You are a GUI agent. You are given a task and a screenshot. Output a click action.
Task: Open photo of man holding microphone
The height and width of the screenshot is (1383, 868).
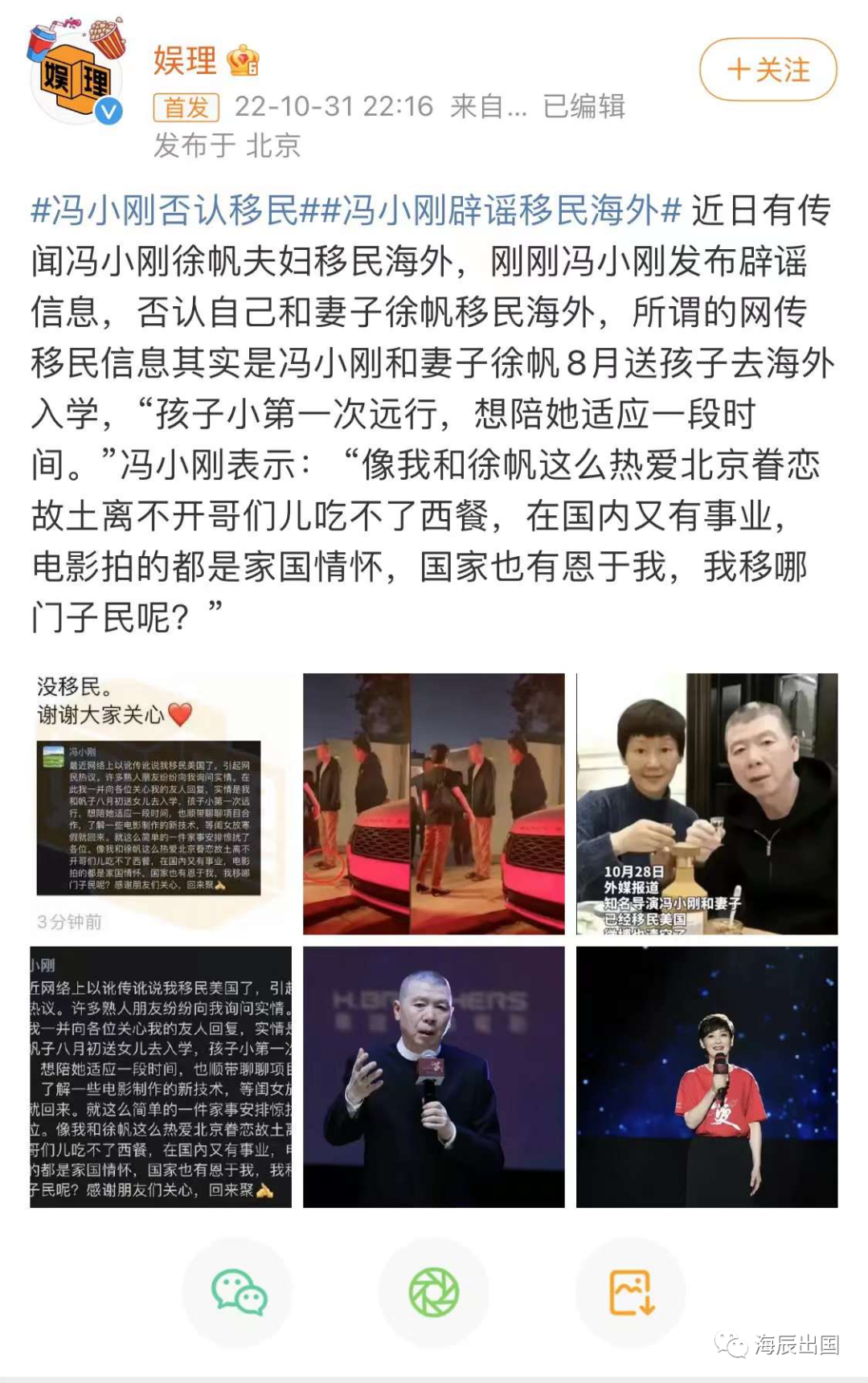433,1076
